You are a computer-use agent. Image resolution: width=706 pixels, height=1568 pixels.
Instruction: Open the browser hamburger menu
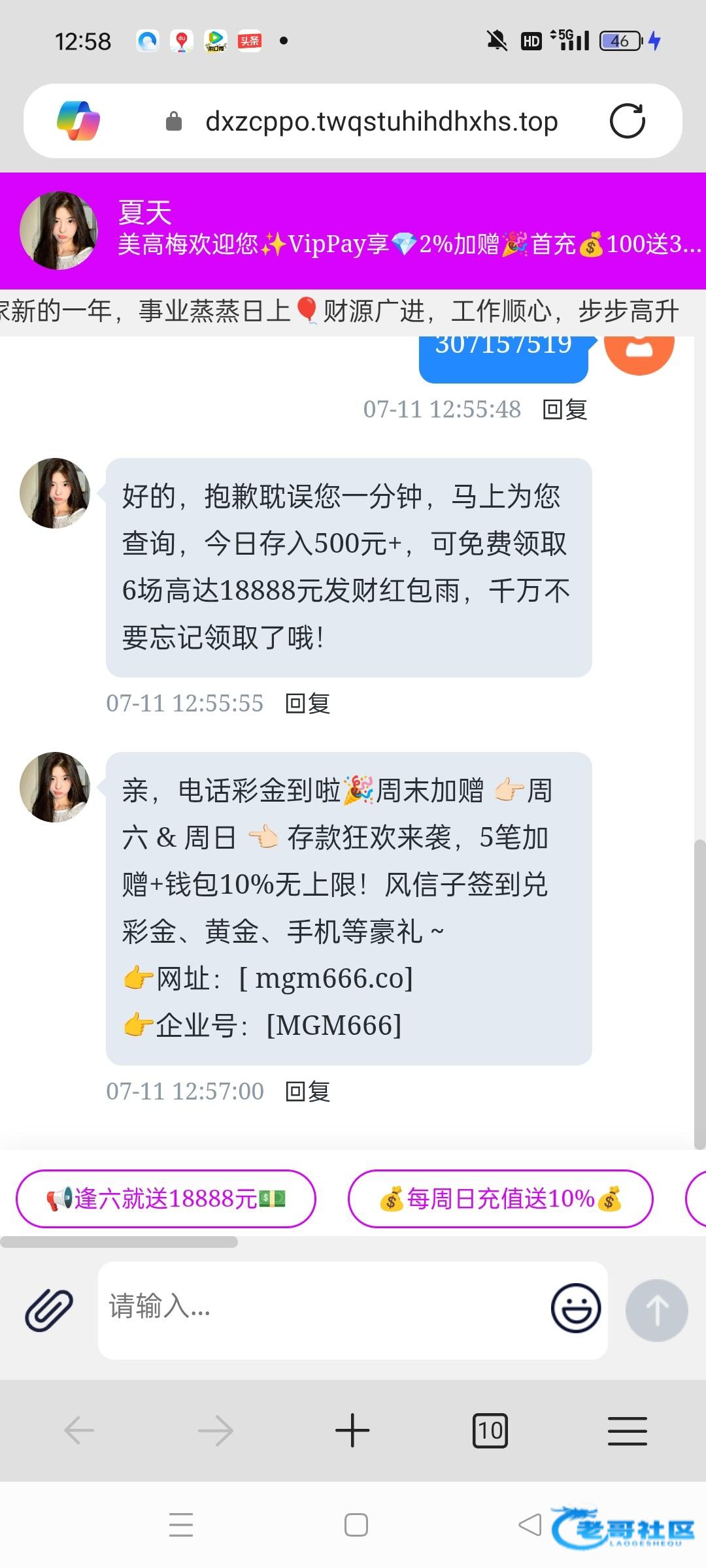click(627, 1431)
